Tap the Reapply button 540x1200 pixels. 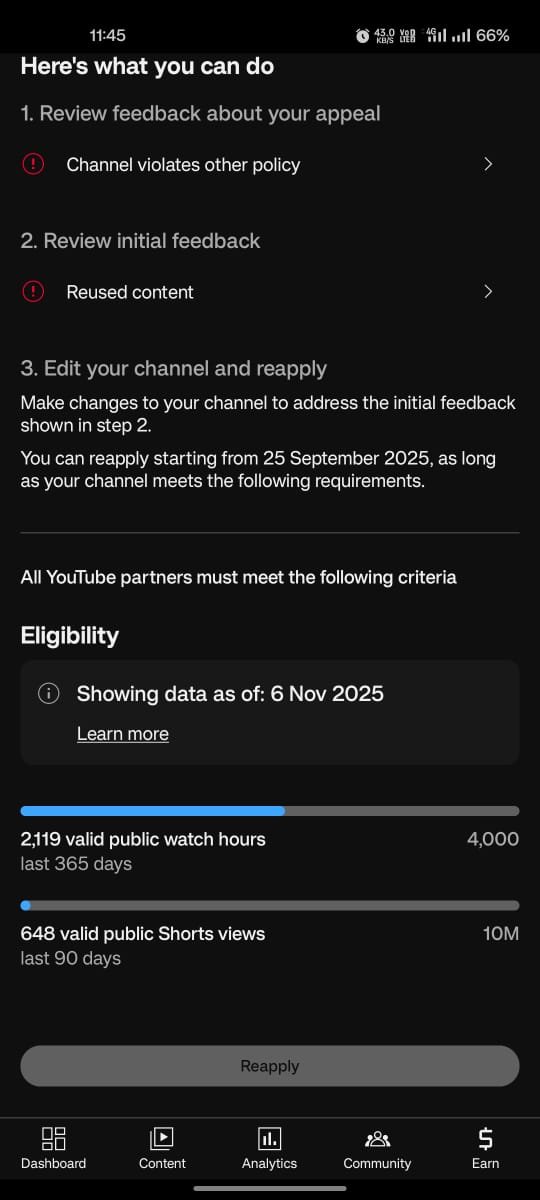coord(270,1066)
